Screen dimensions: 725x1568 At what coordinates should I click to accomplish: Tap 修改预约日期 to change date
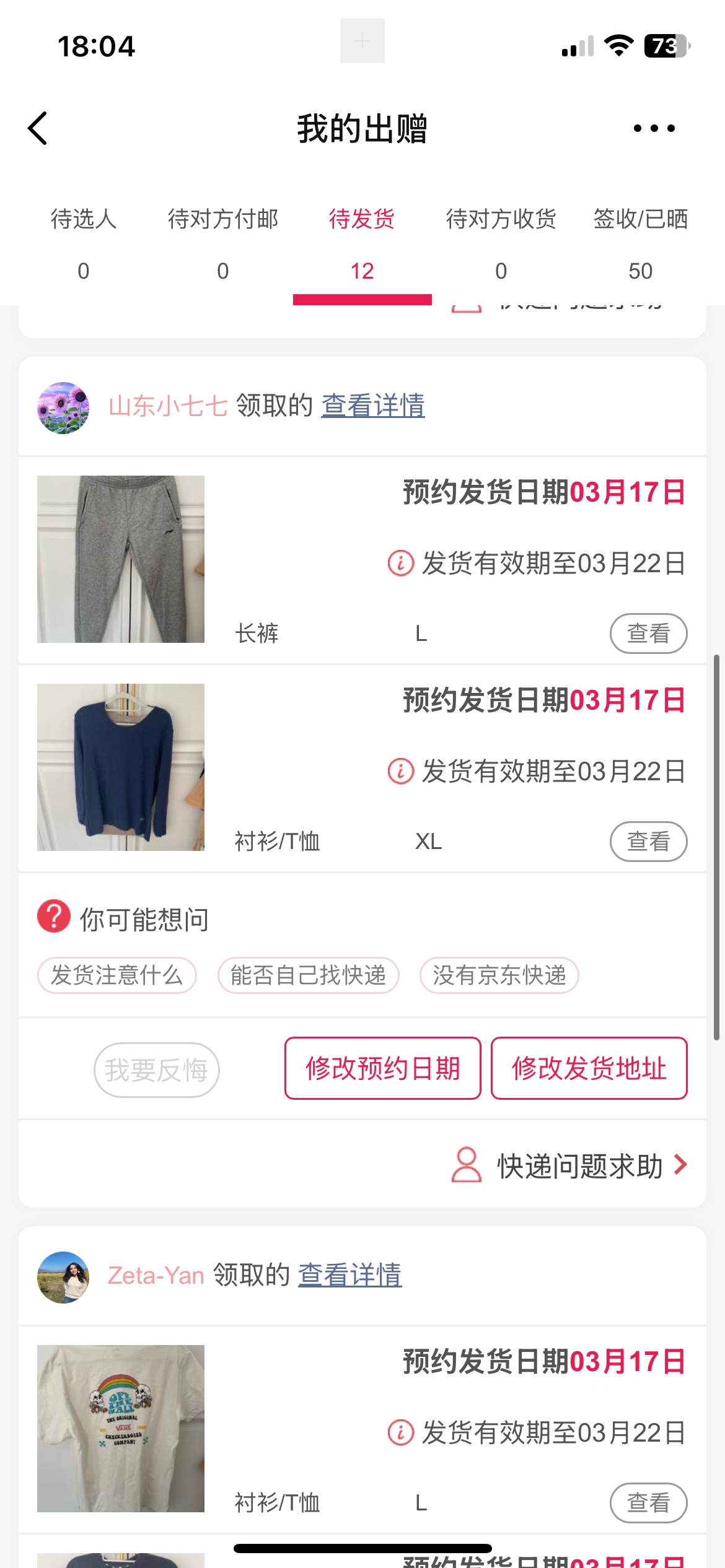382,1068
